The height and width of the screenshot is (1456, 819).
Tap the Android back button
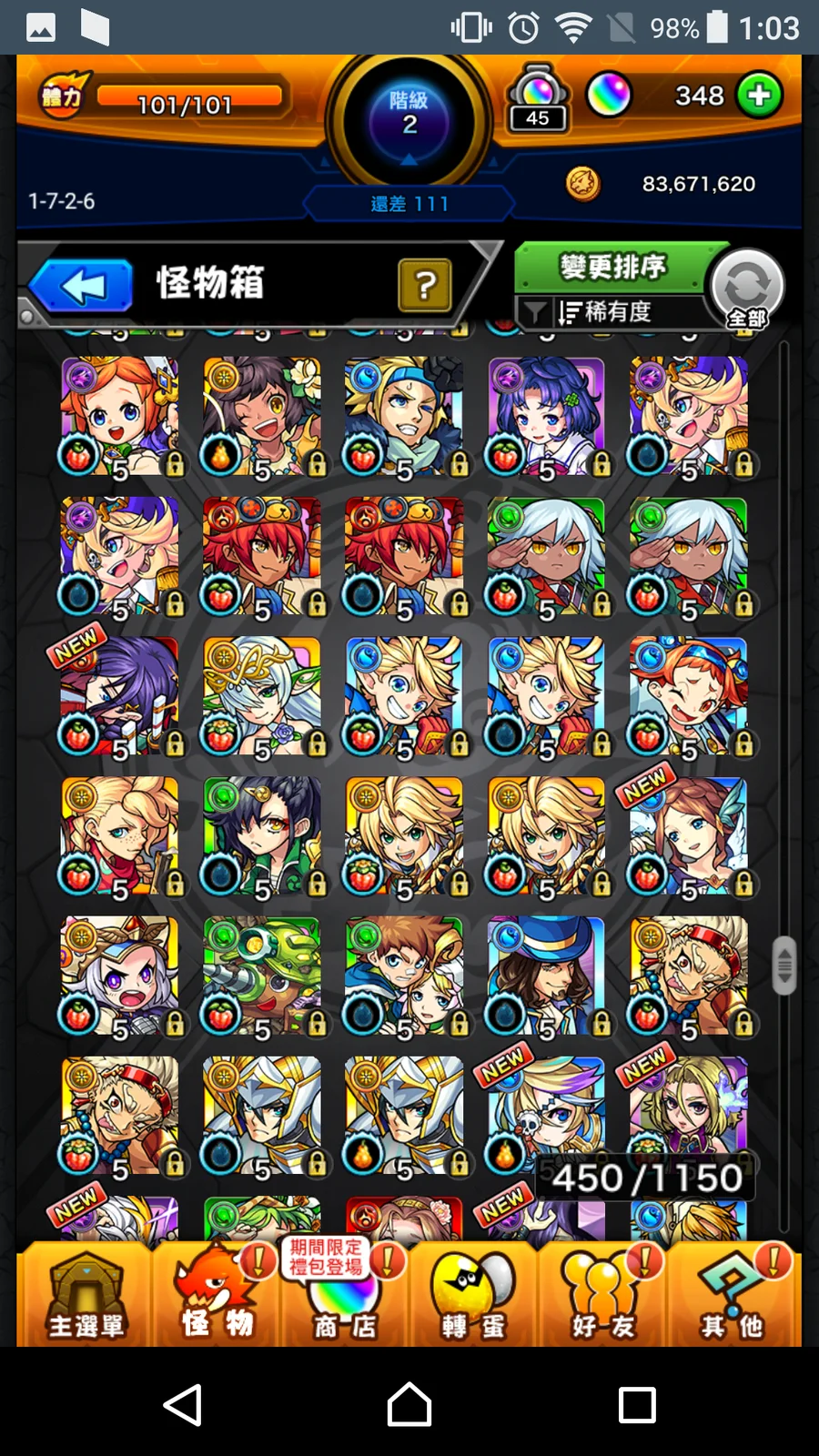[182, 1405]
